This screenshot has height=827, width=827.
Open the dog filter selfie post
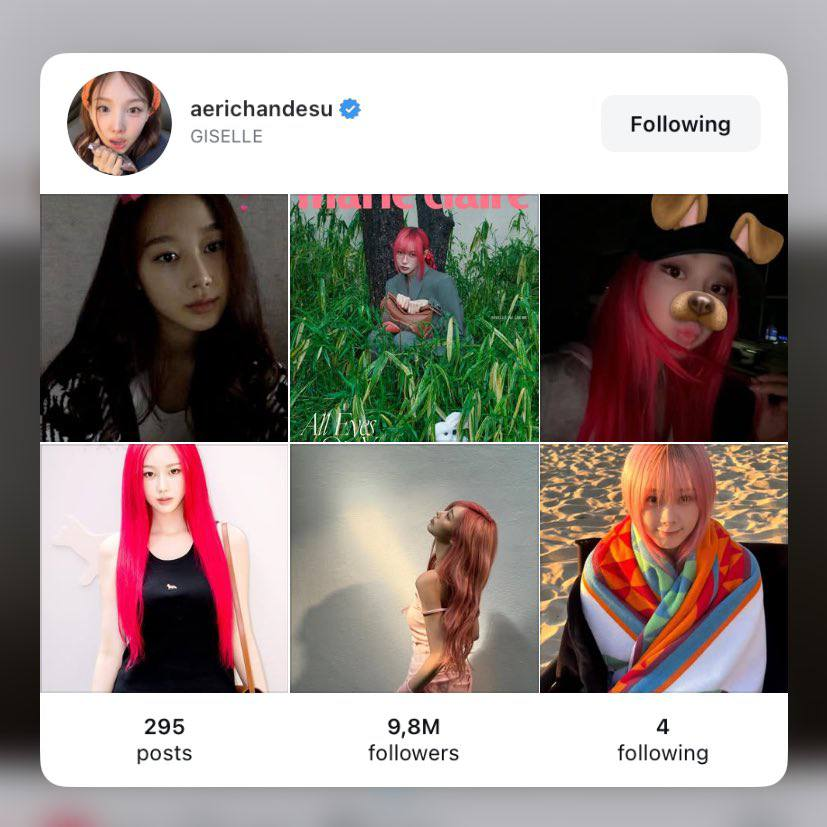click(x=664, y=318)
